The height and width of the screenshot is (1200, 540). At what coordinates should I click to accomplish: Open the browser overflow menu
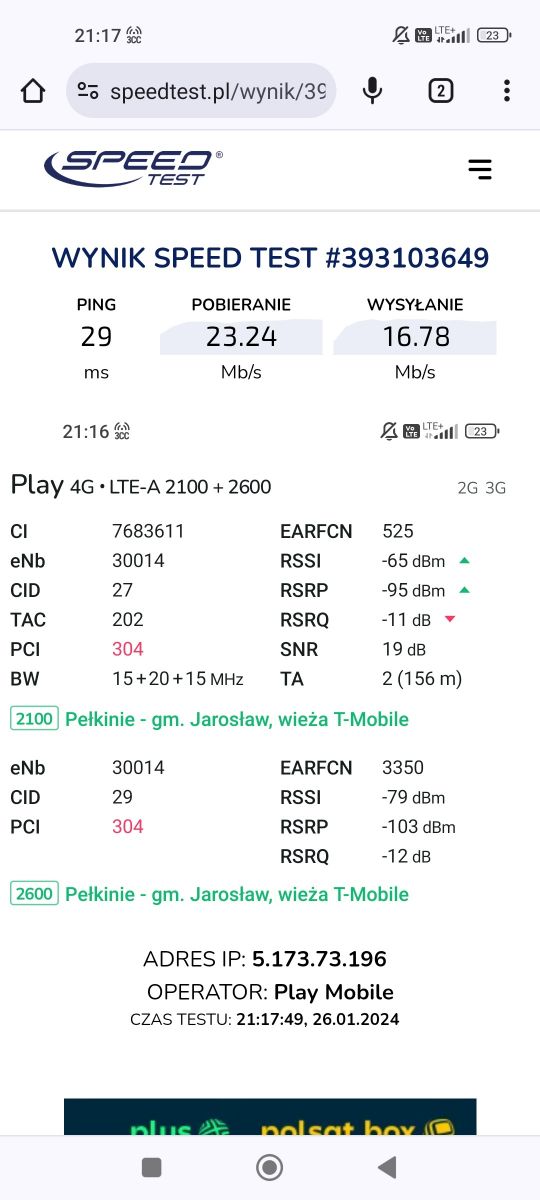point(507,91)
